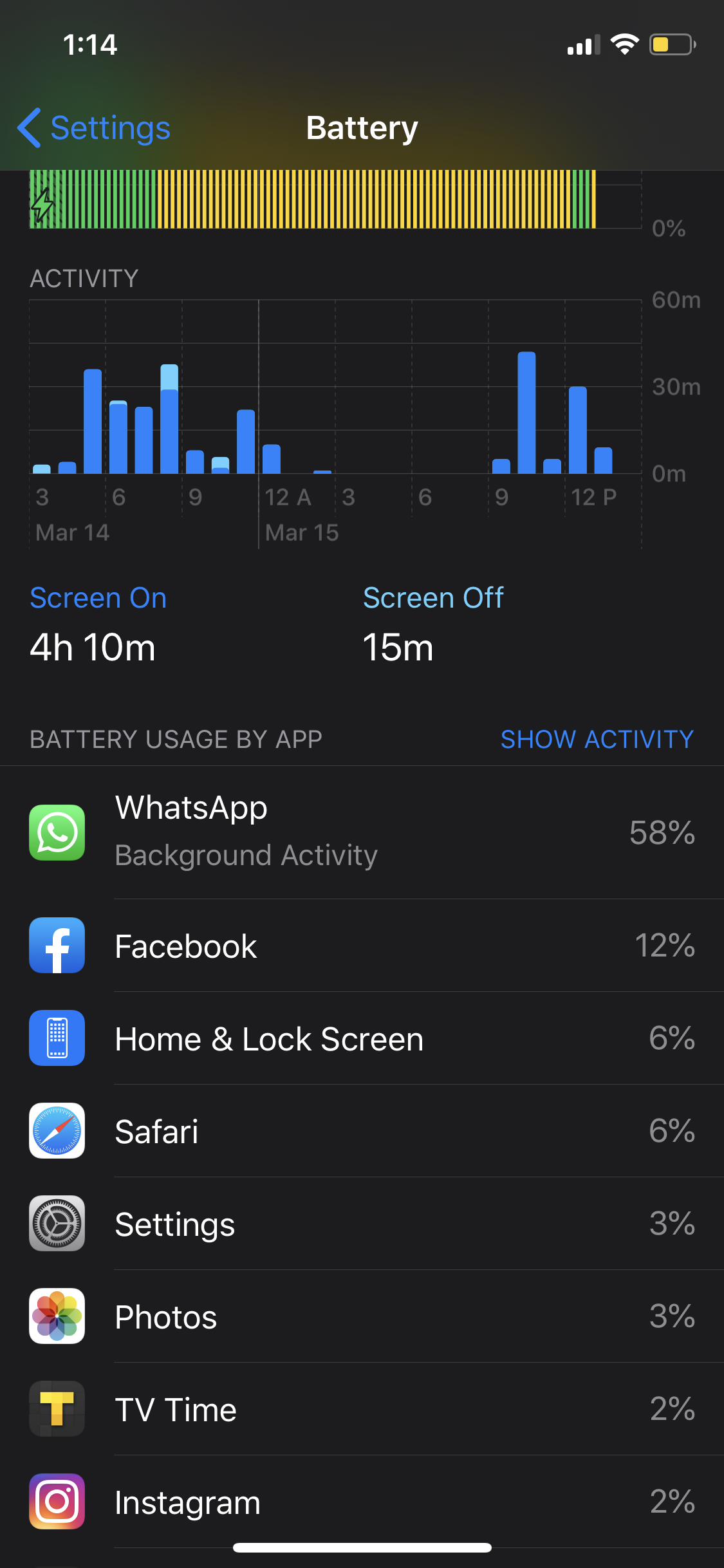The width and height of the screenshot is (724, 1568).
Task: Go back to Settings
Action: tap(94, 127)
